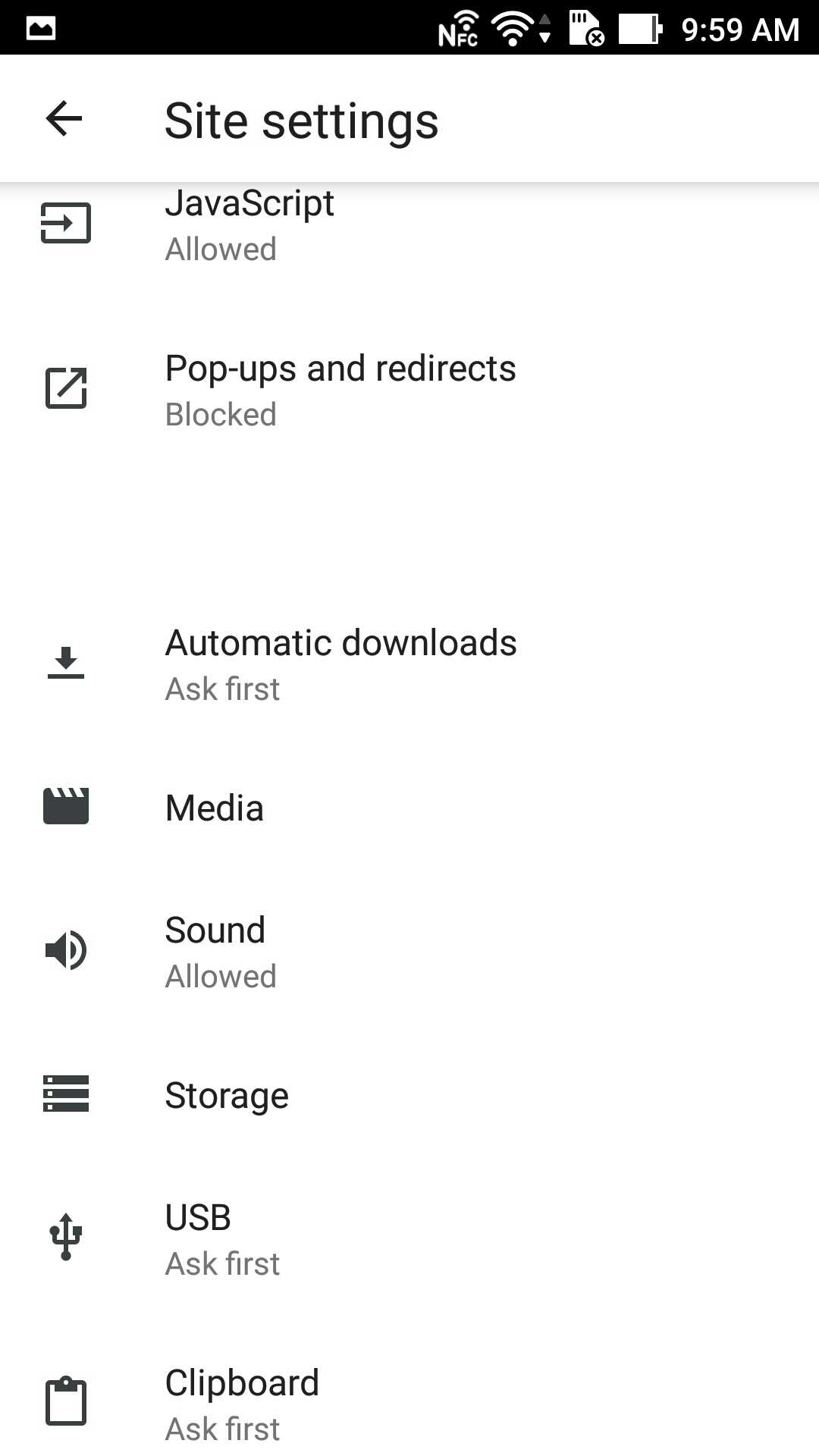Click the SD card status icon
Viewport: 819px width, 1456px height.
tap(585, 28)
